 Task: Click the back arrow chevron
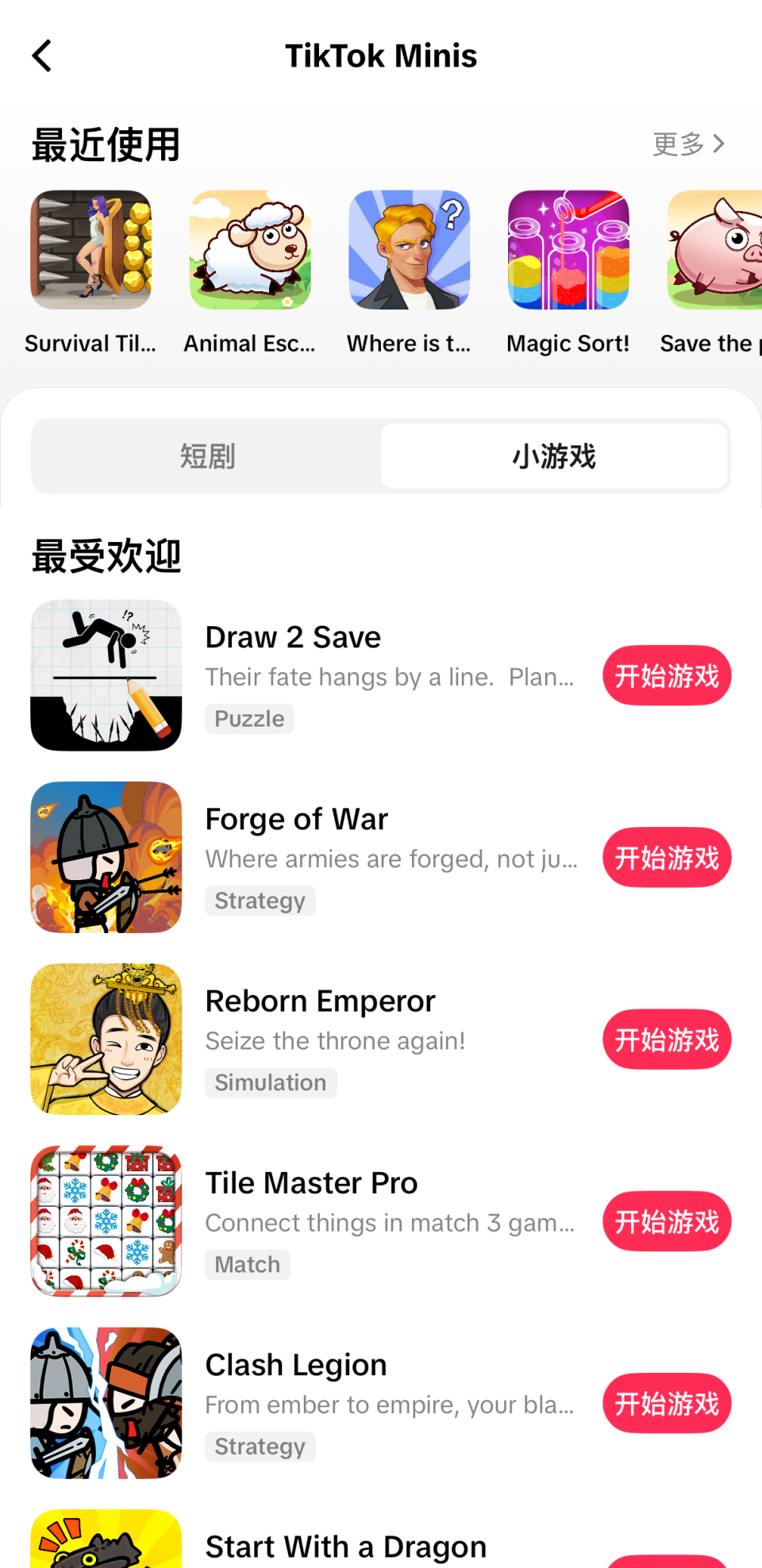pos(41,56)
